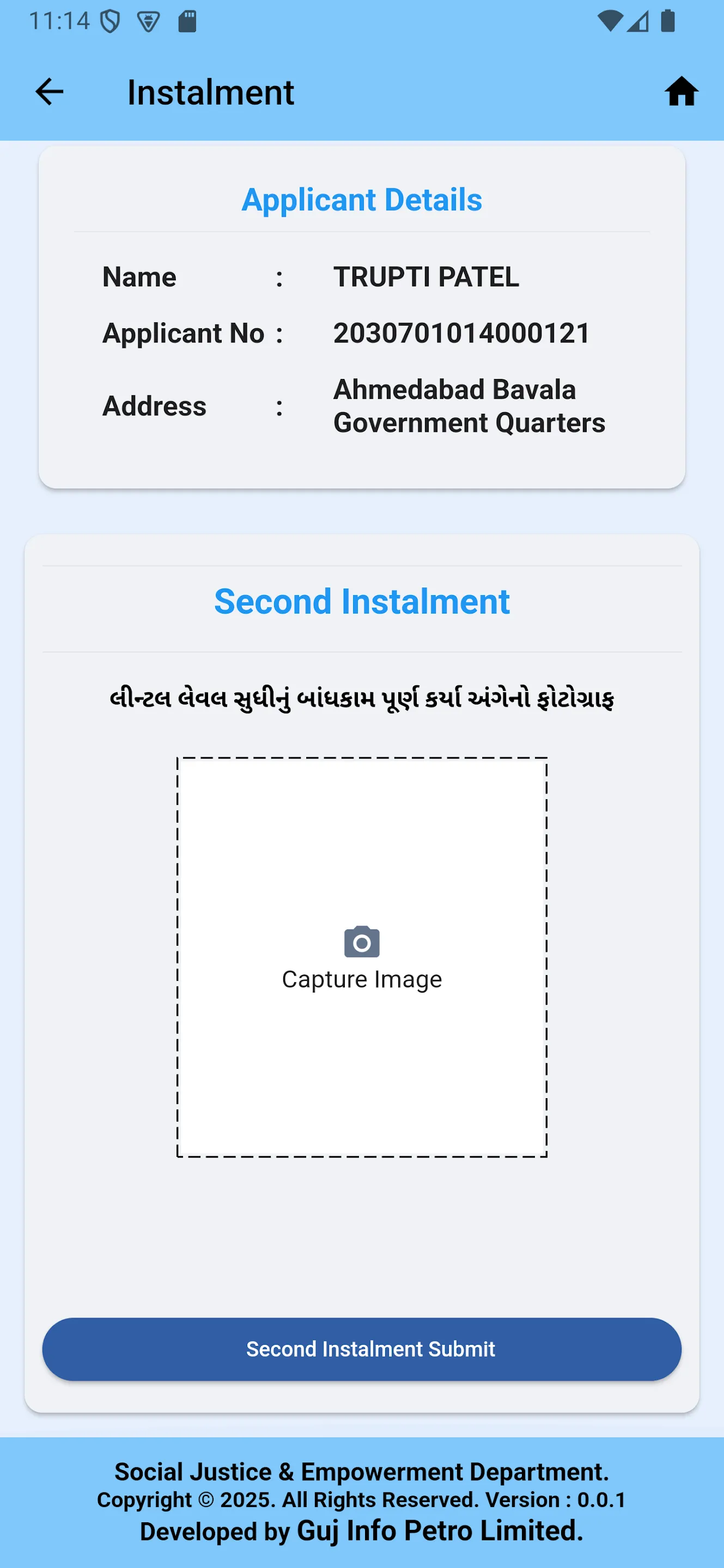Screen dimensions: 724x1568
Task: Tap the Capture Image area to take a photo
Action: coord(362,979)
